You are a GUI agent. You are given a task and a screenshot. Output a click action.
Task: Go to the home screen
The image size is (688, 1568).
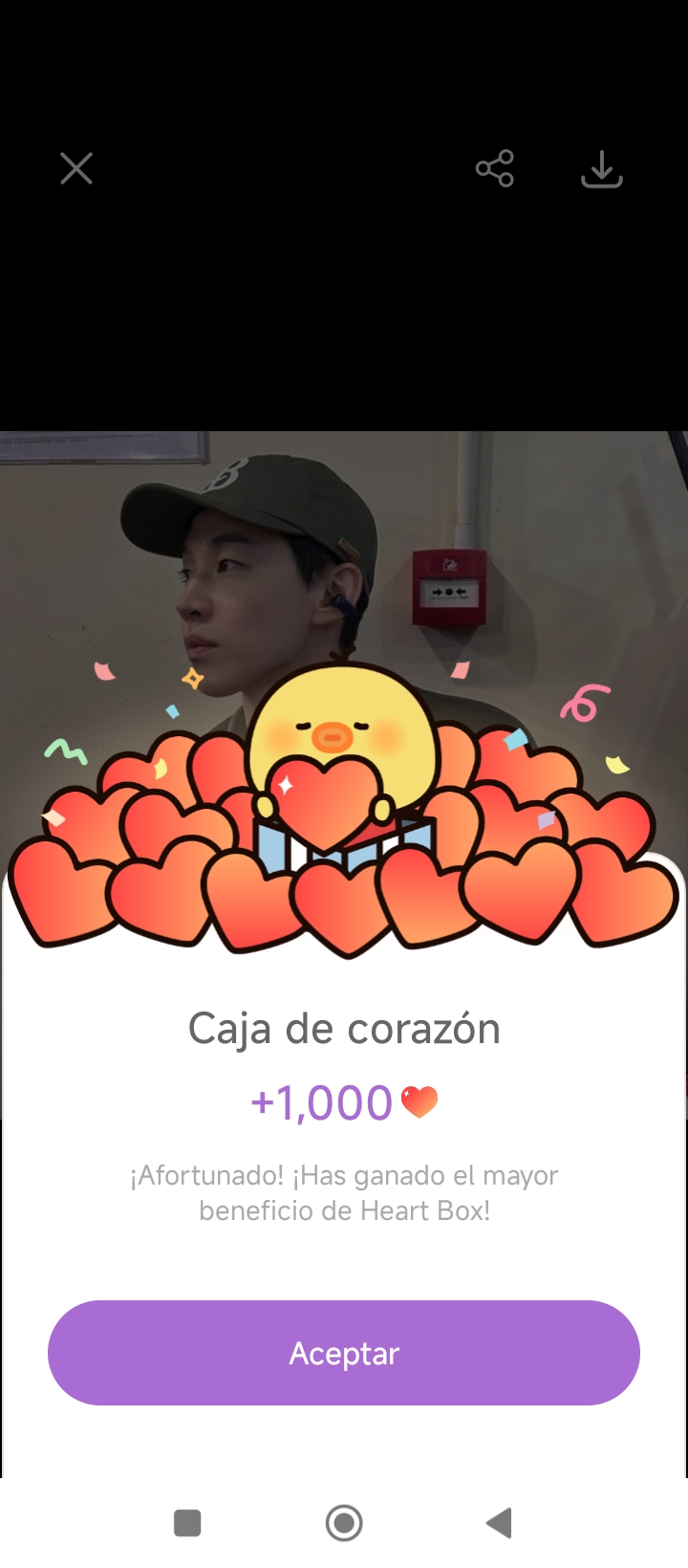(x=344, y=1523)
